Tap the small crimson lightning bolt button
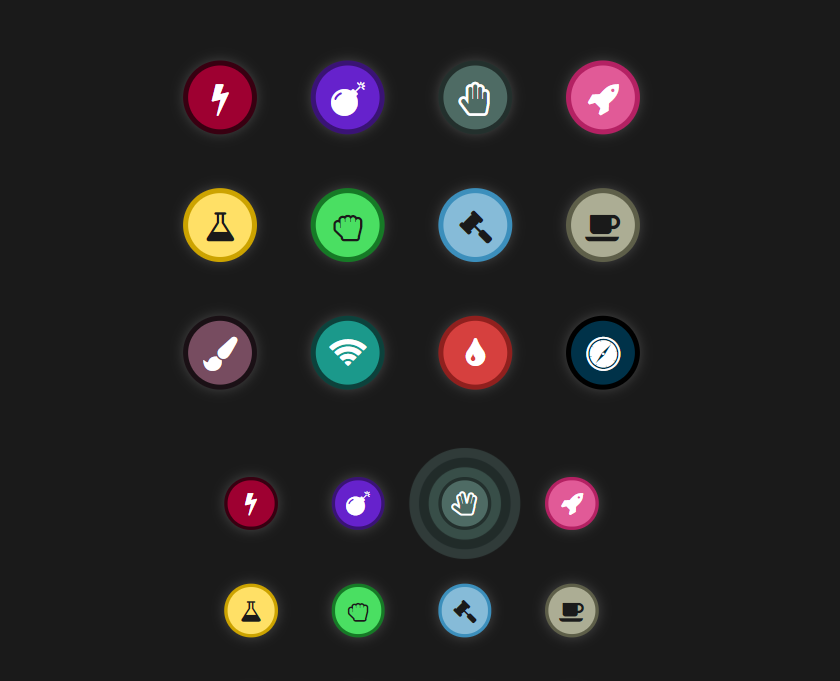 [251, 503]
